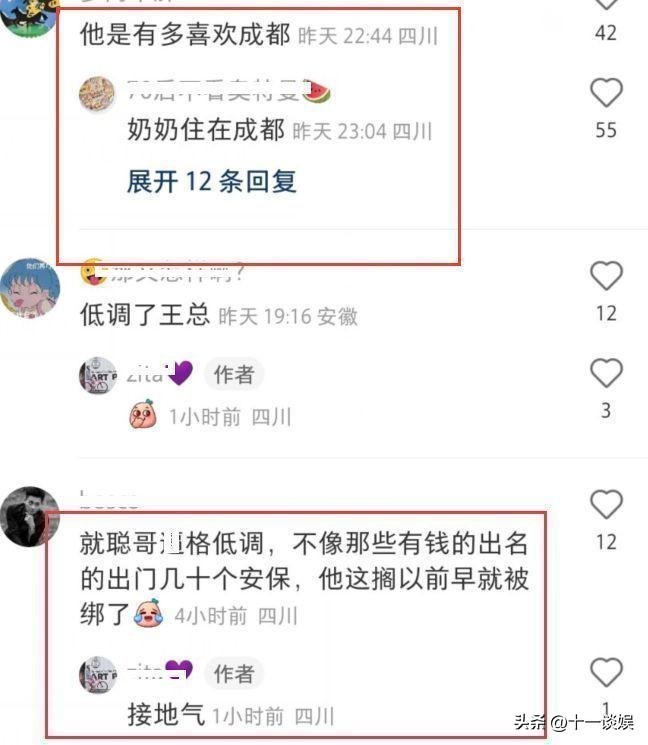The width and height of the screenshot is (648, 745).
Task: Open avatar of the 就聪哥 commenter
Action: 30,516
